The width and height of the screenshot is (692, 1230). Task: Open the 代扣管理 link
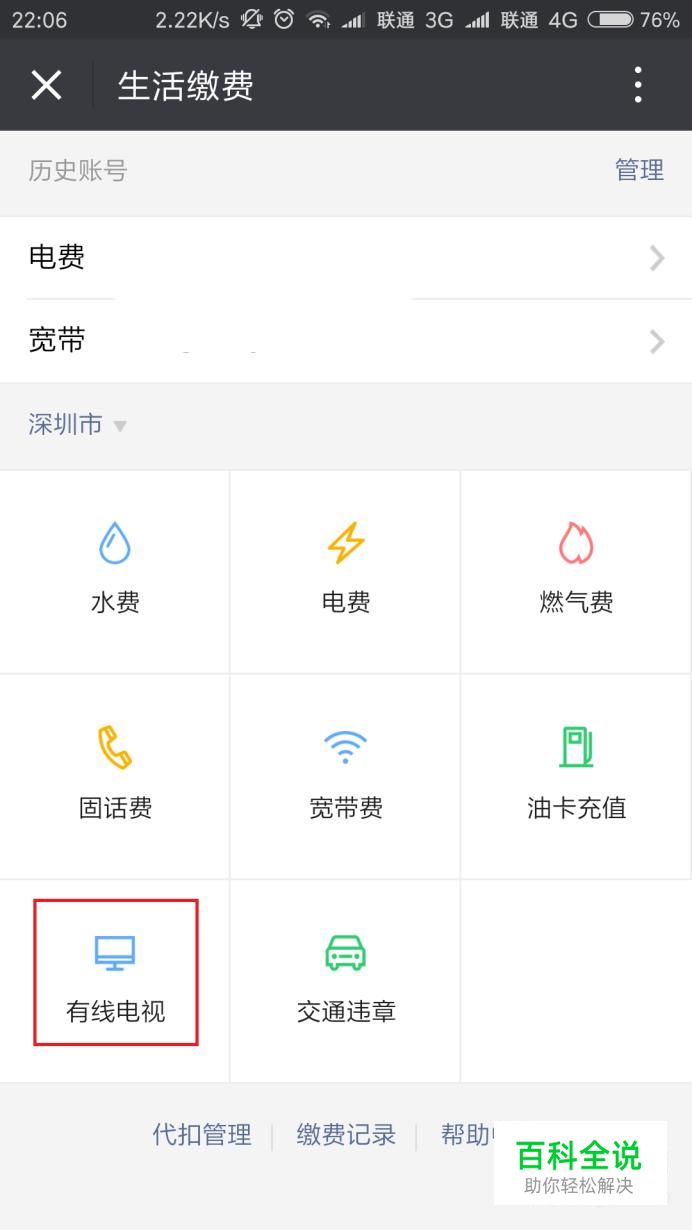click(x=202, y=1135)
